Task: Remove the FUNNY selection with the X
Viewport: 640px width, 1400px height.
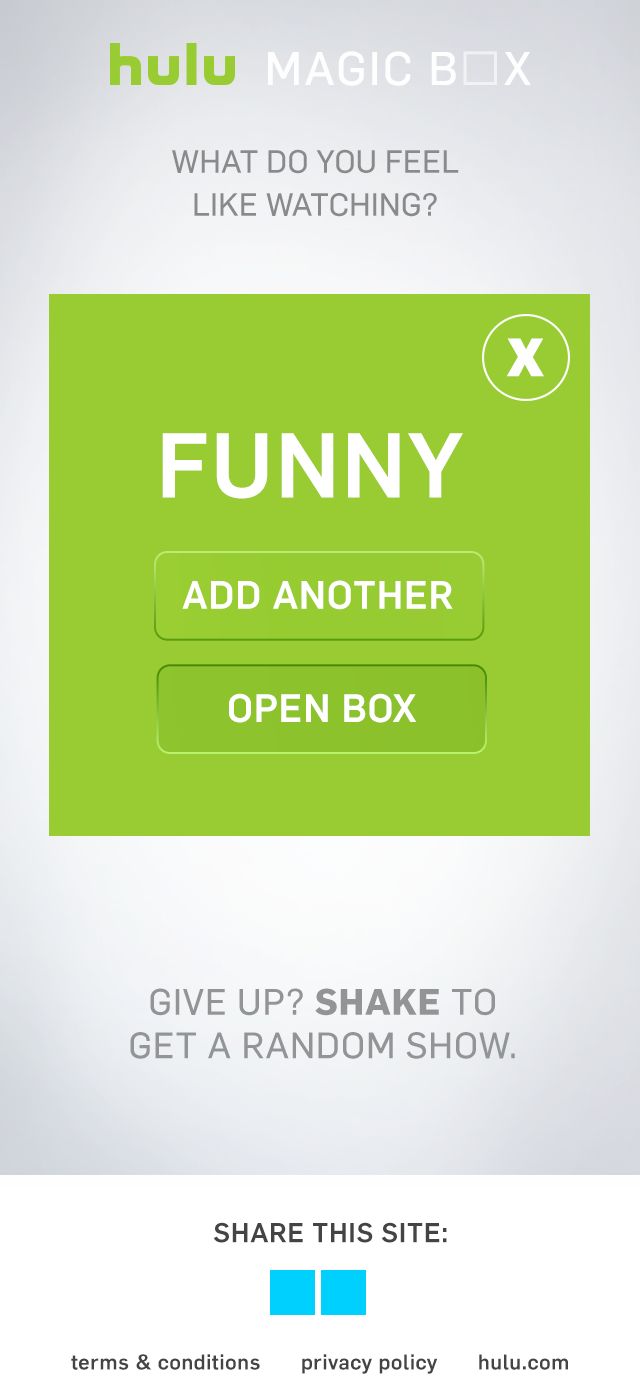Action: pyautogui.click(x=526, y=357)
